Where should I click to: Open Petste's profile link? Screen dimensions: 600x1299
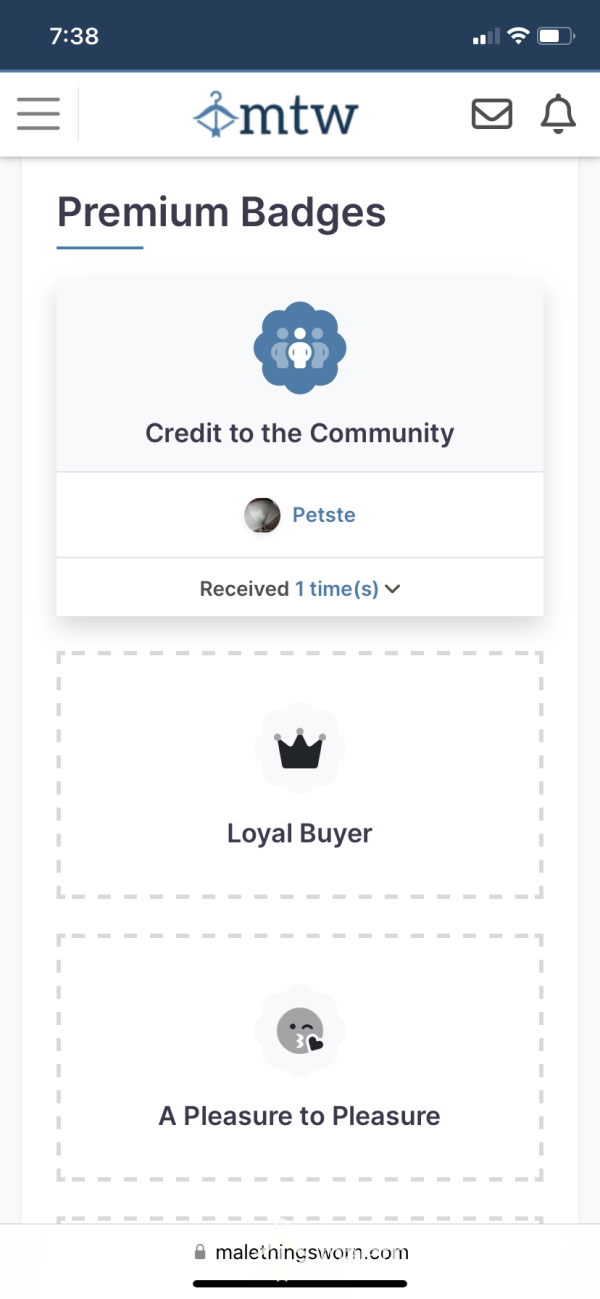tap(323, 515)
